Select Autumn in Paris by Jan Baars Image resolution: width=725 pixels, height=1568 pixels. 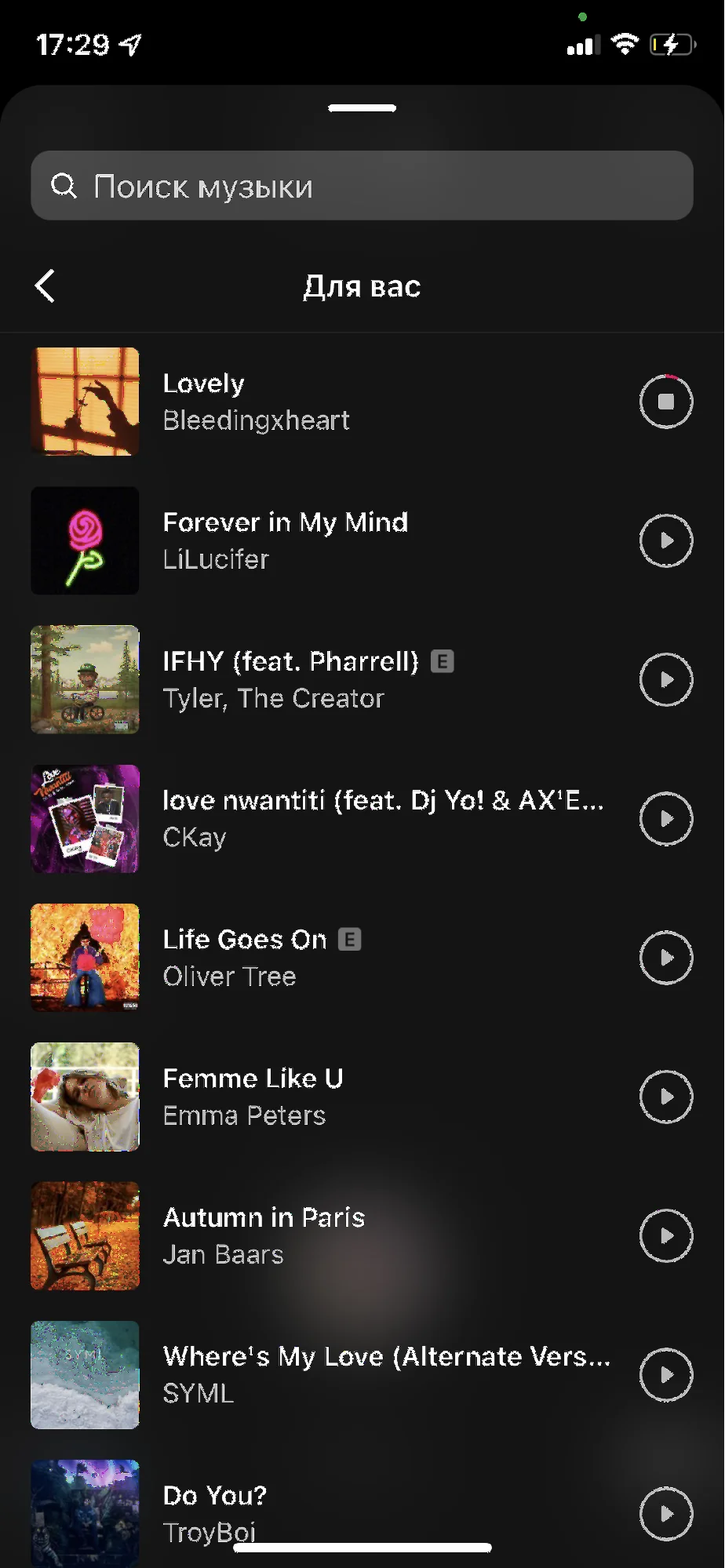point(314,1235)
